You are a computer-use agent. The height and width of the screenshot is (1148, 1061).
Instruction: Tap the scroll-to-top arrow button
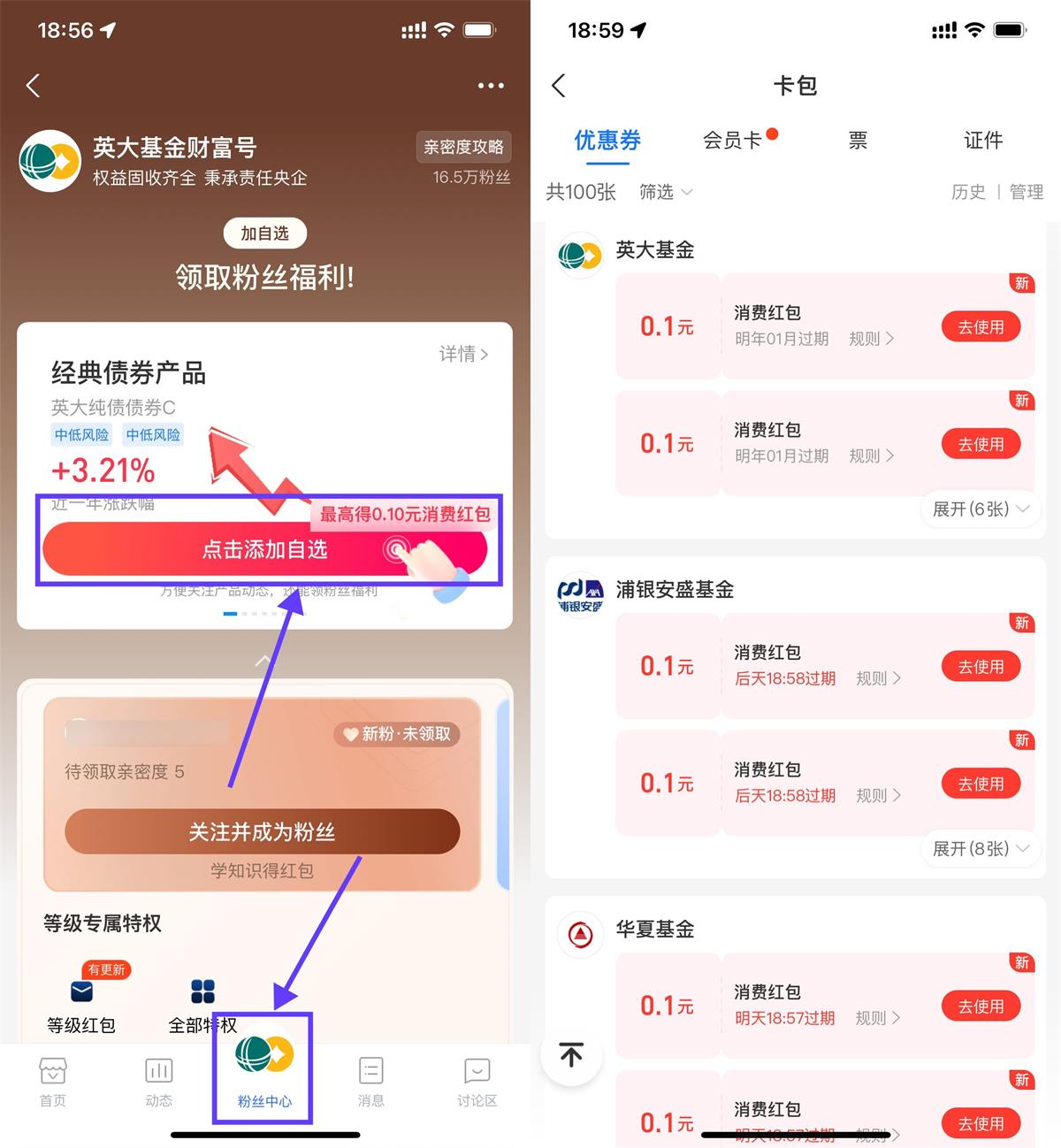tap(571, 1054)
